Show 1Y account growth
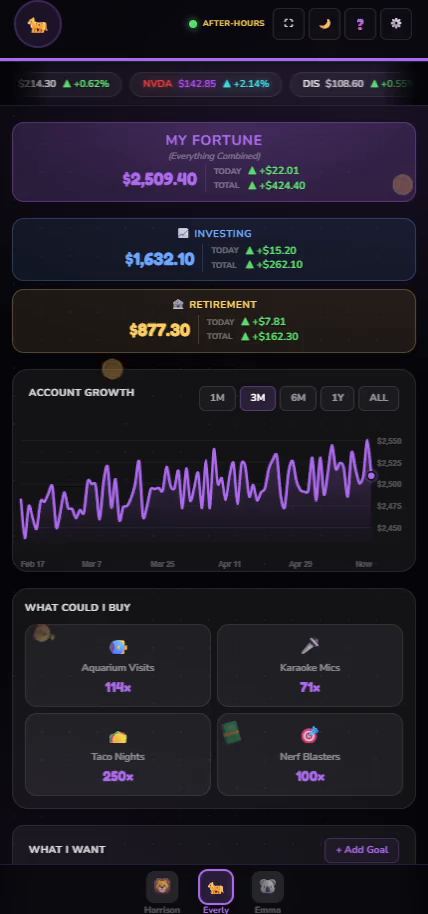 click(338, 398)
